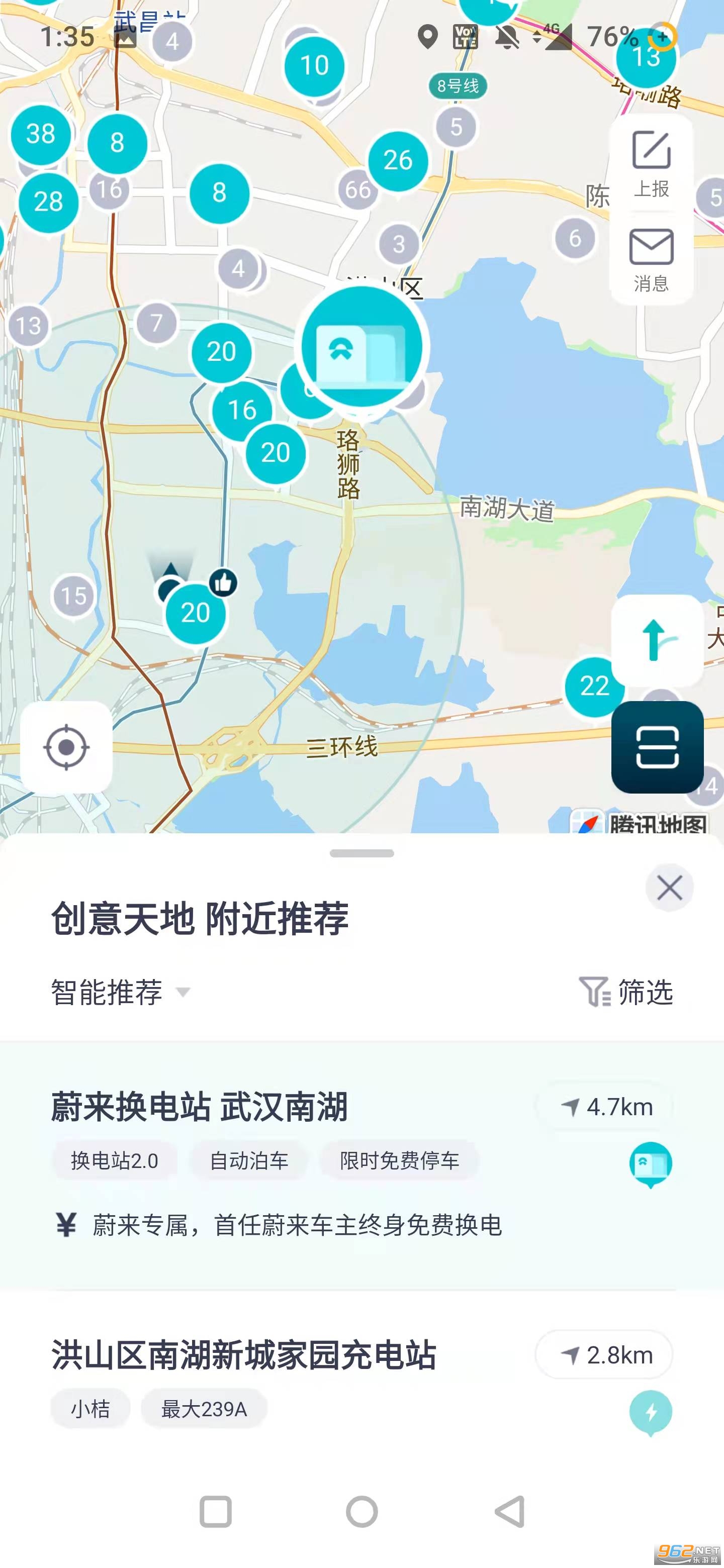Close the 创意天地 附近推荐 panel
The image size is (724, 1568).
(670, 888)
